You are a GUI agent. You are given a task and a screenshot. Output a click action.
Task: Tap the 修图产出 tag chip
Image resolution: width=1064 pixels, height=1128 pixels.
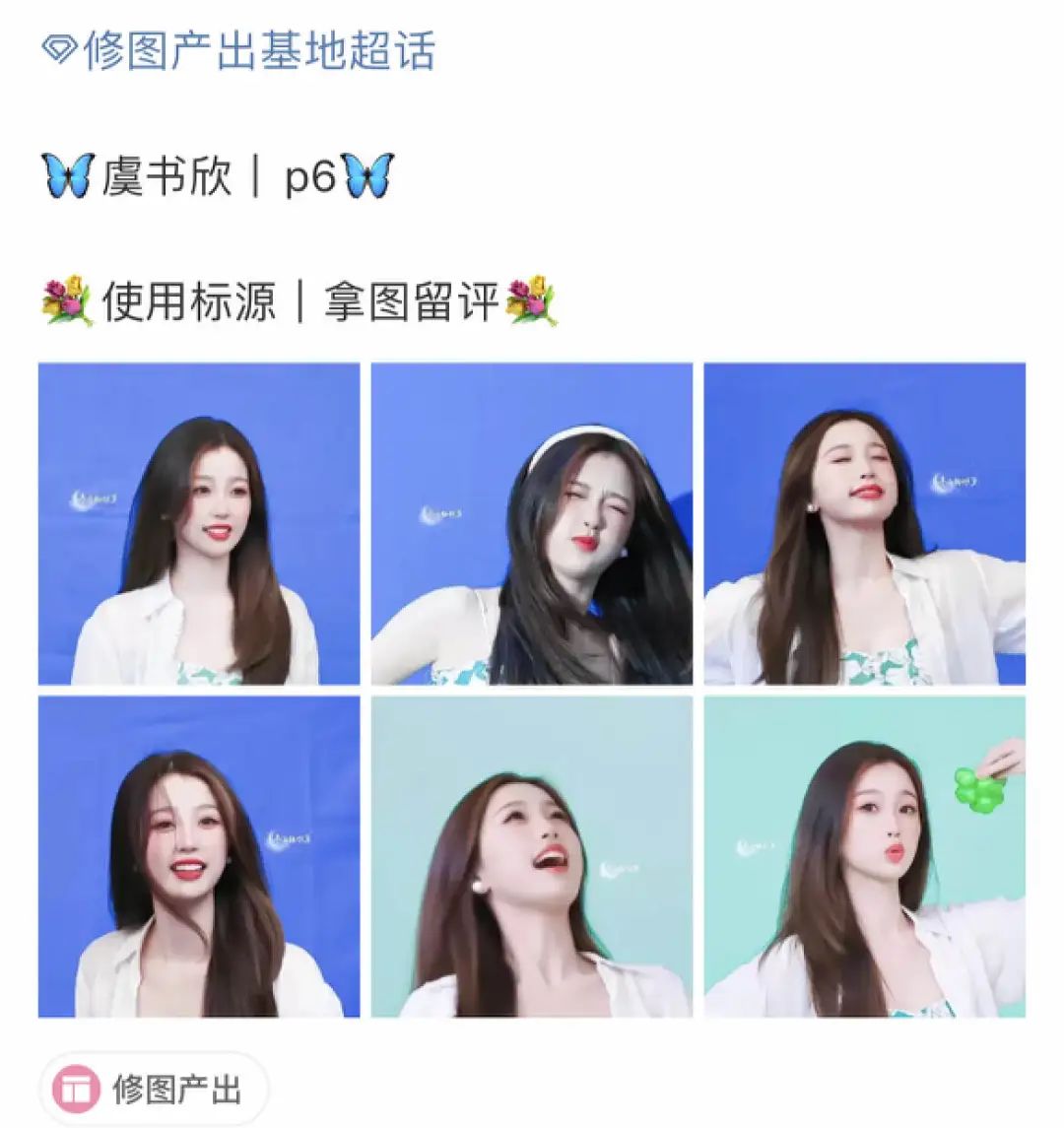(x=153, y=1089)
